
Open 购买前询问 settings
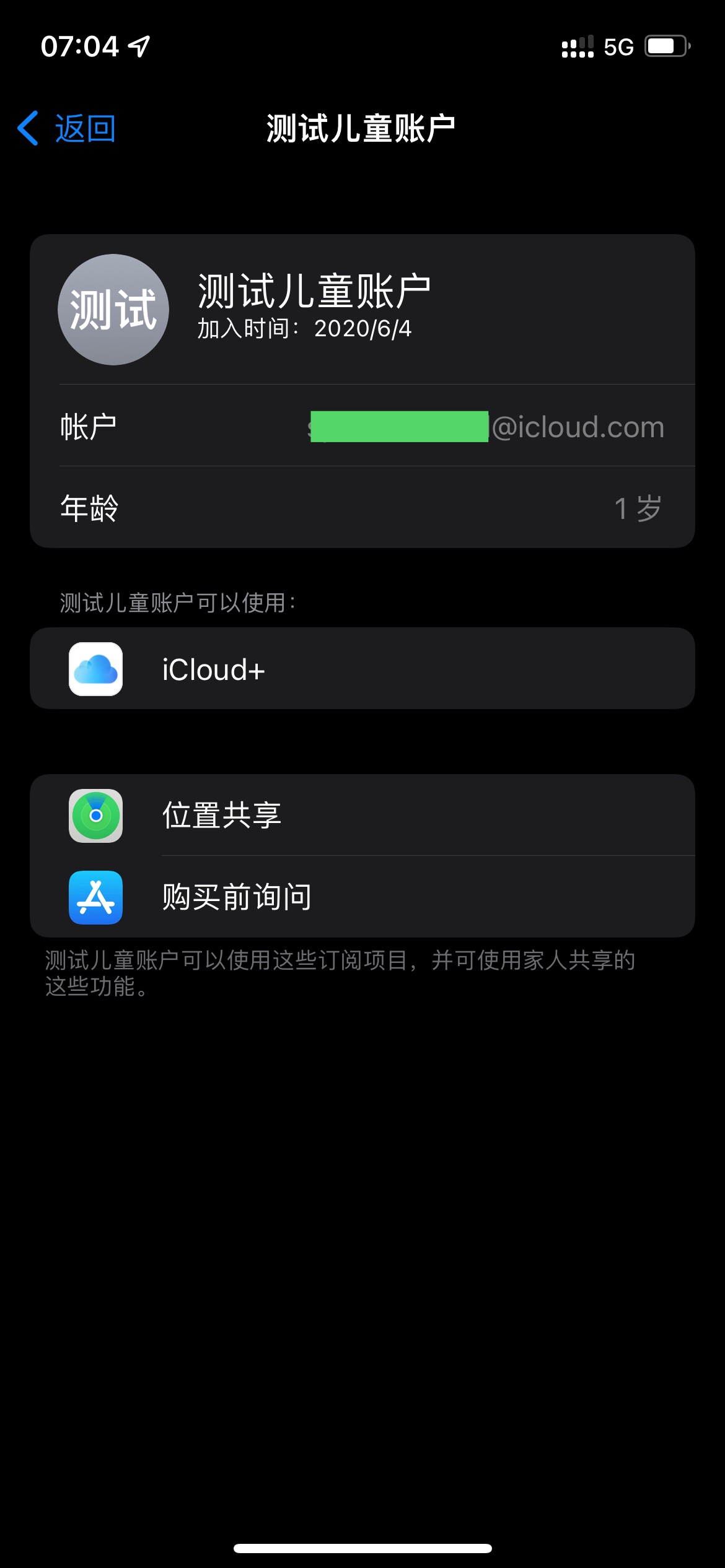click(x=362, y=897)
